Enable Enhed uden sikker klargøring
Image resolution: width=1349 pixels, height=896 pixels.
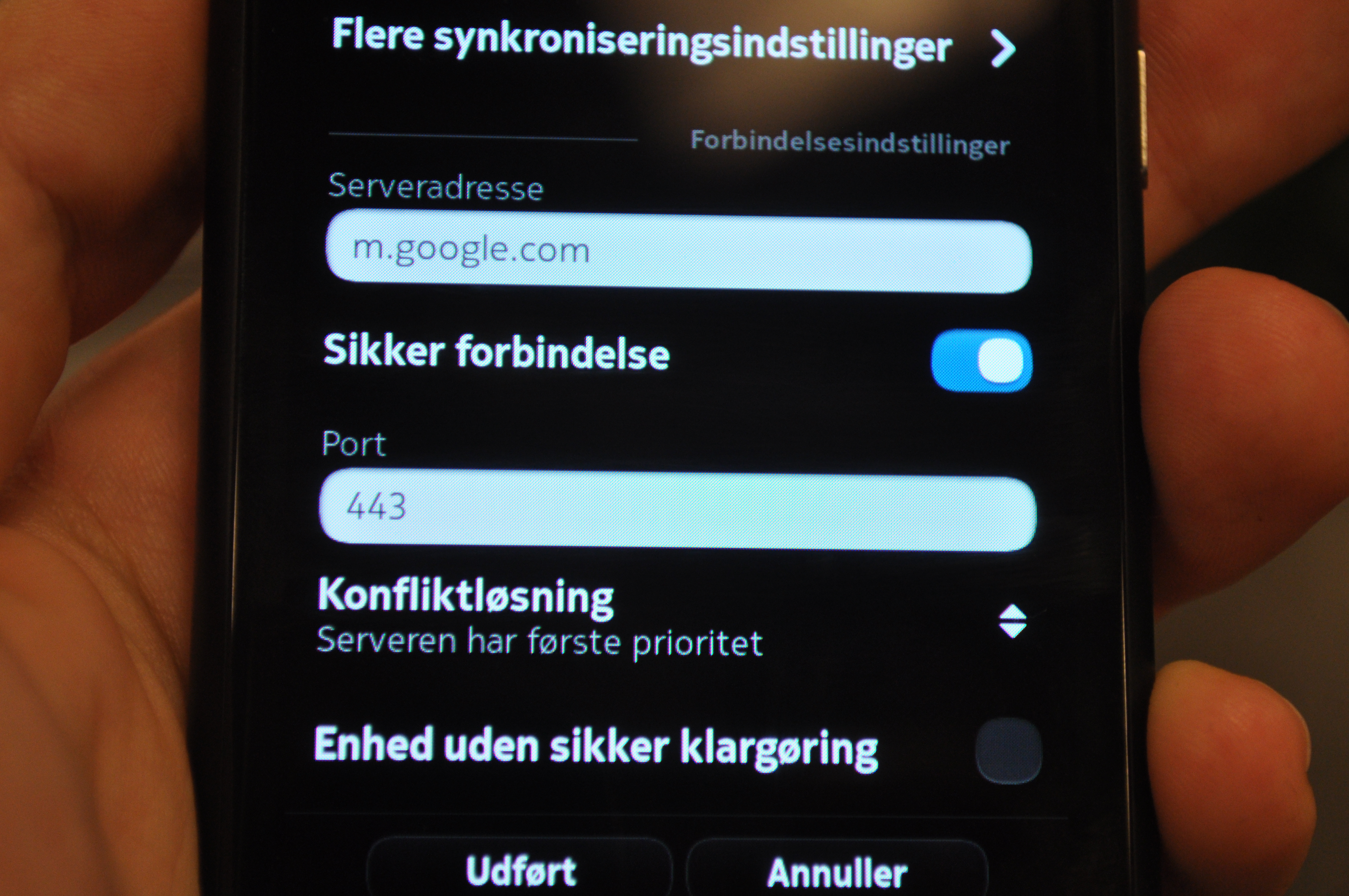pos(1008,750)
